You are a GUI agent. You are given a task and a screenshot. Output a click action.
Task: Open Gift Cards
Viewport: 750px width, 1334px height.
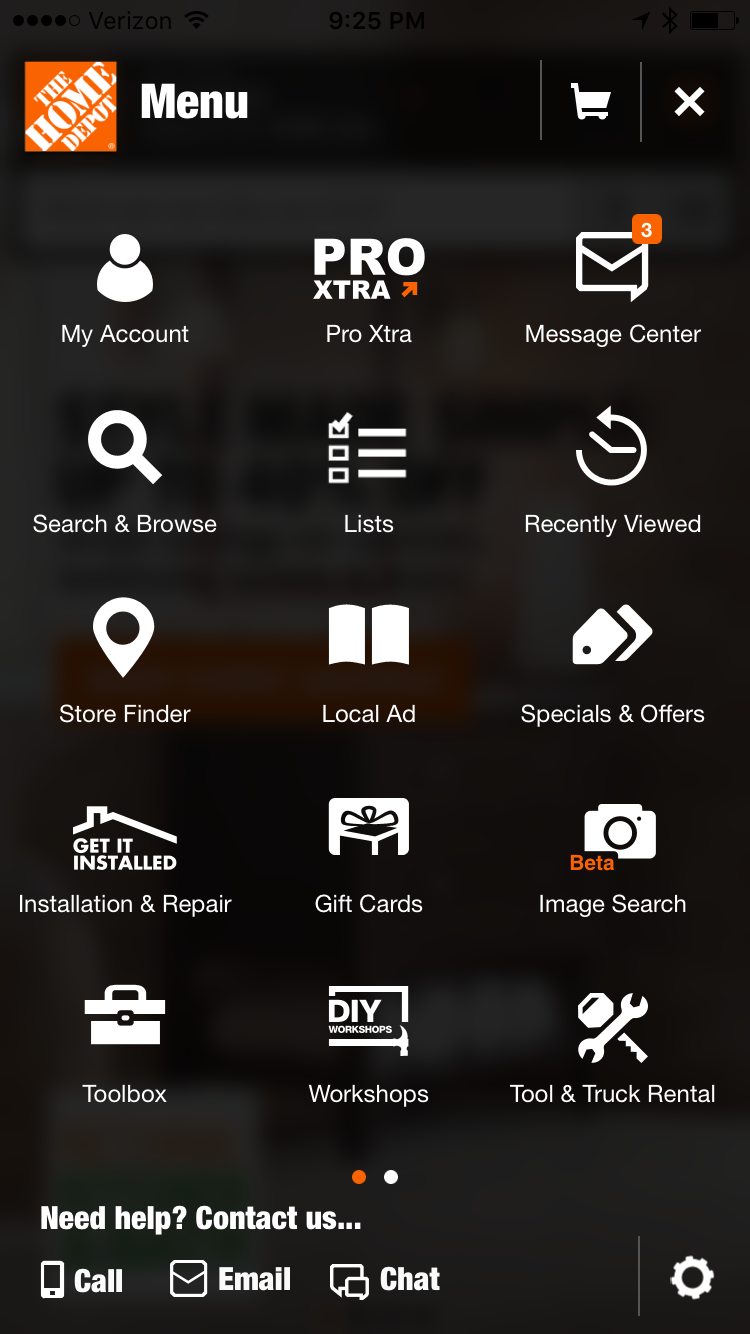click(x=368, y=855)
